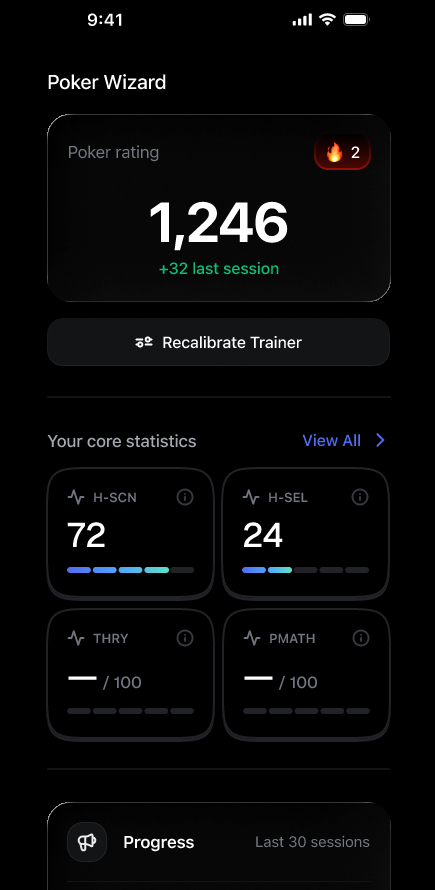
Task: Tap the Recalibrate Trainer button
Action: pos(219,342)
